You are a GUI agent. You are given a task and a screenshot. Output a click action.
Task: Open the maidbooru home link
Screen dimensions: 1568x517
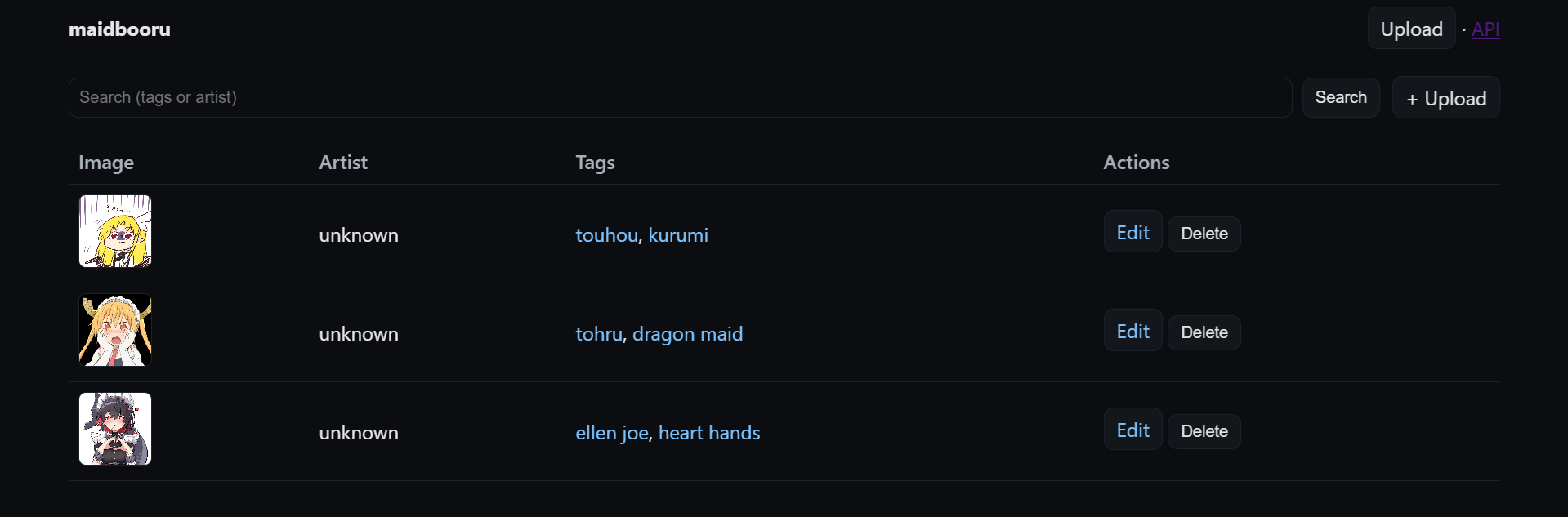119,29
